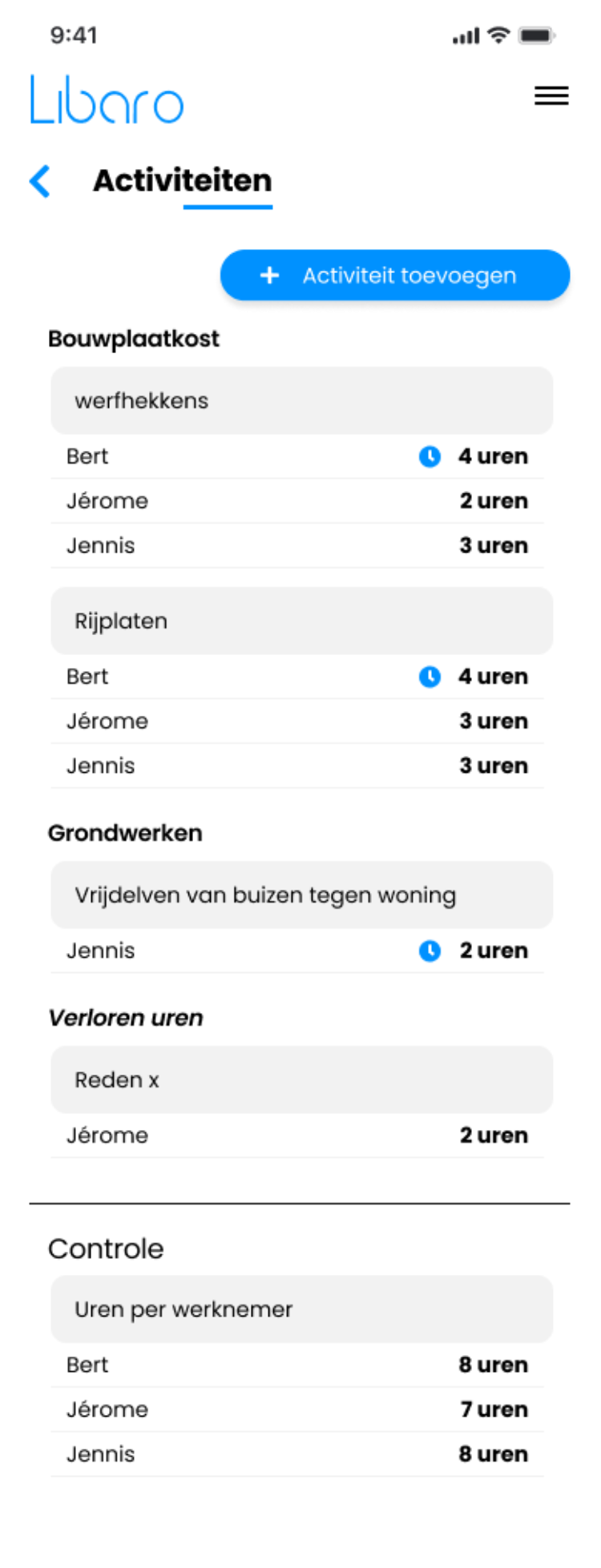Image resolution: width=601 pixels, height=1568 pixels.
Task: Open the Reden x entry
Action: tap(301, 1080)
